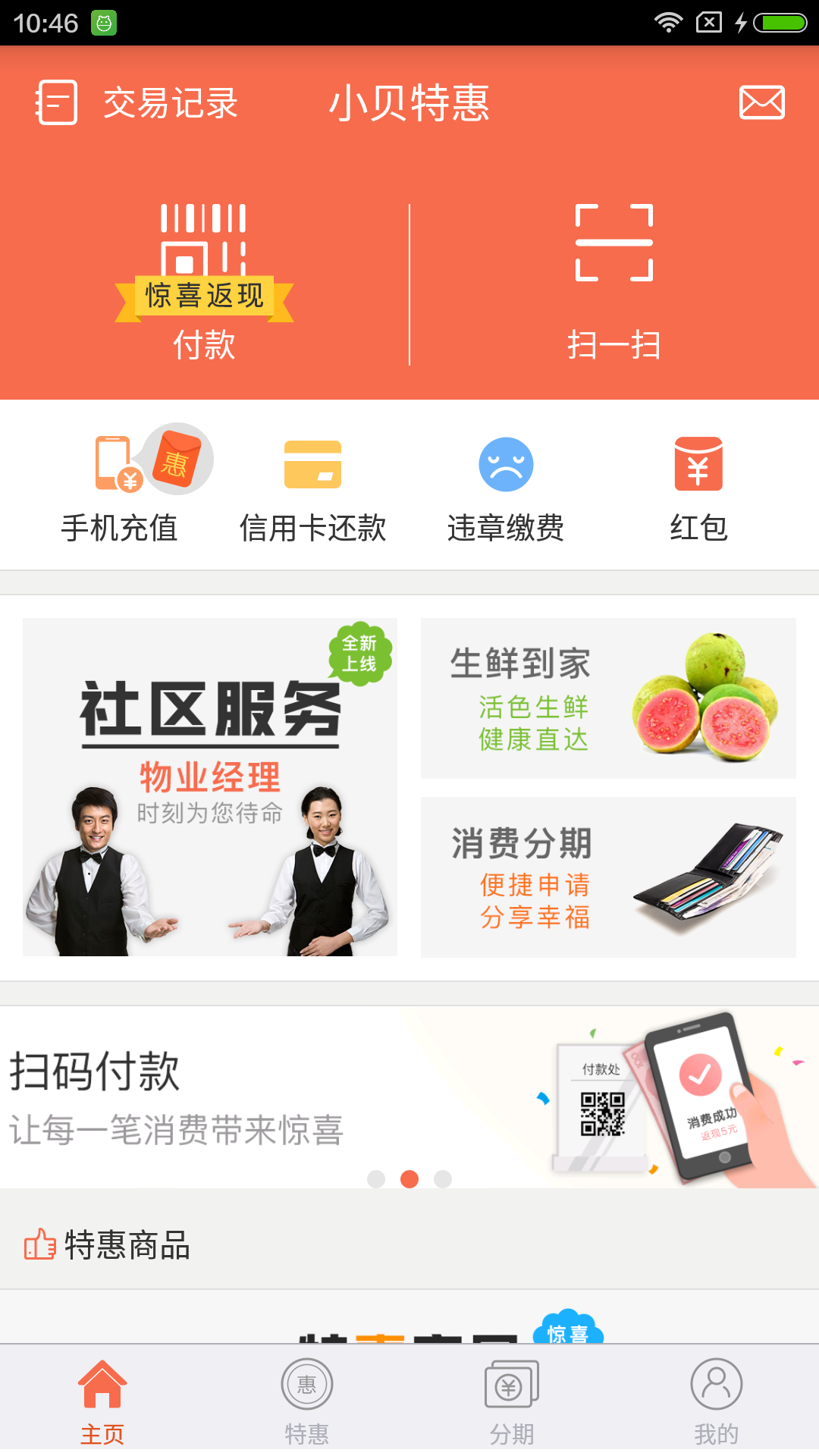
Task: Open the 生鲜到家 fresh delivery card
Action: 608,698
